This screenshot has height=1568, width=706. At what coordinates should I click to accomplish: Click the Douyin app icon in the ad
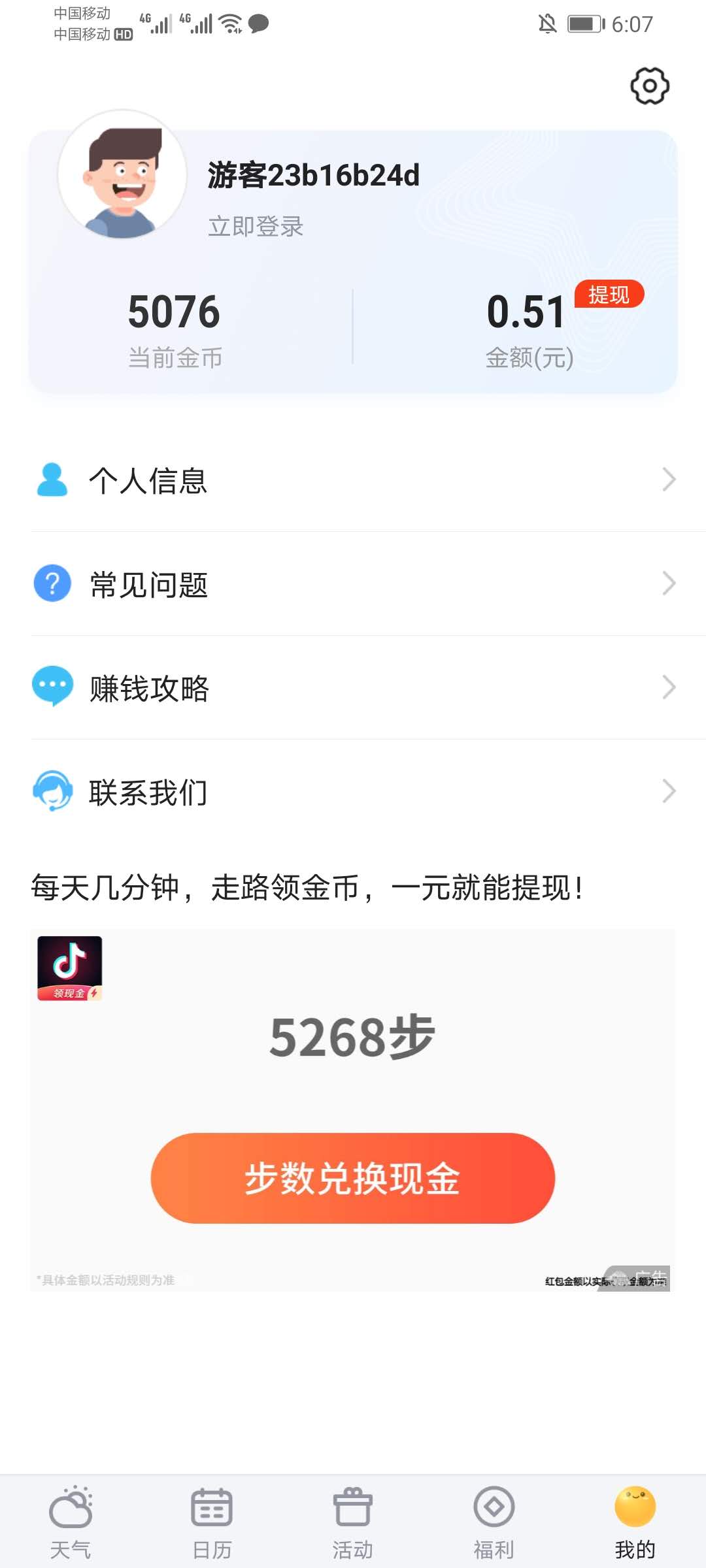click(70, 969)
